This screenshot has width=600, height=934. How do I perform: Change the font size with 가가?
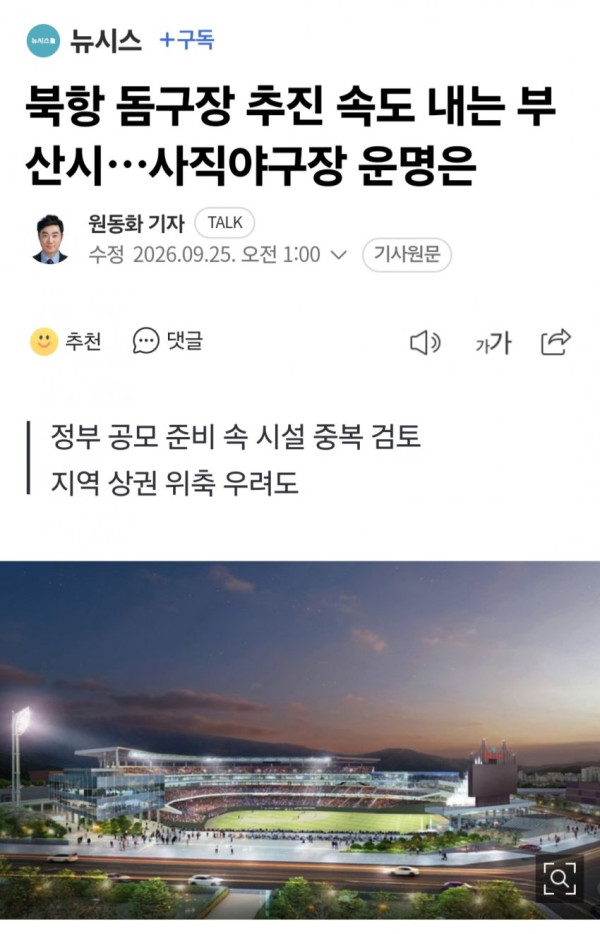[493, 343]
